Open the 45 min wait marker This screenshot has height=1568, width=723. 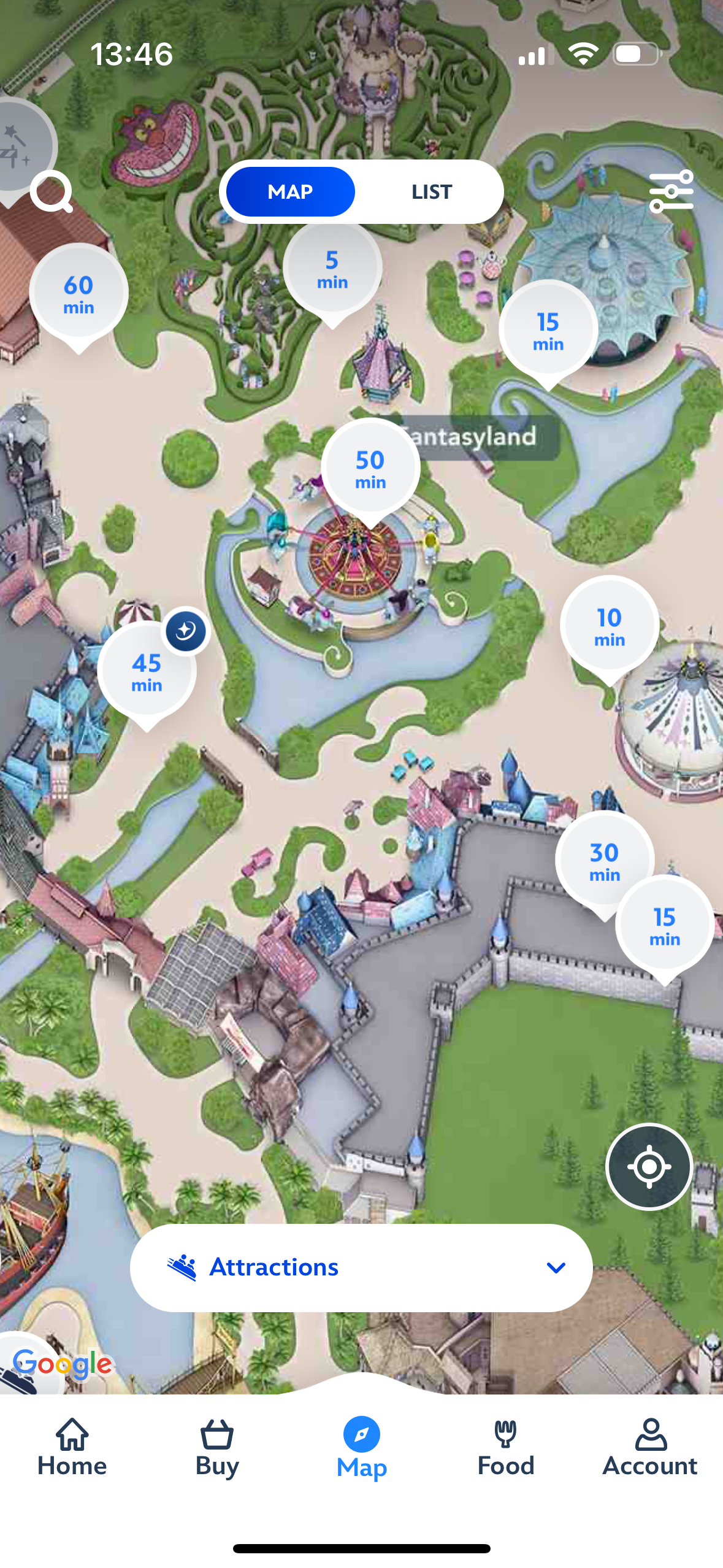(x=147, y=672)
